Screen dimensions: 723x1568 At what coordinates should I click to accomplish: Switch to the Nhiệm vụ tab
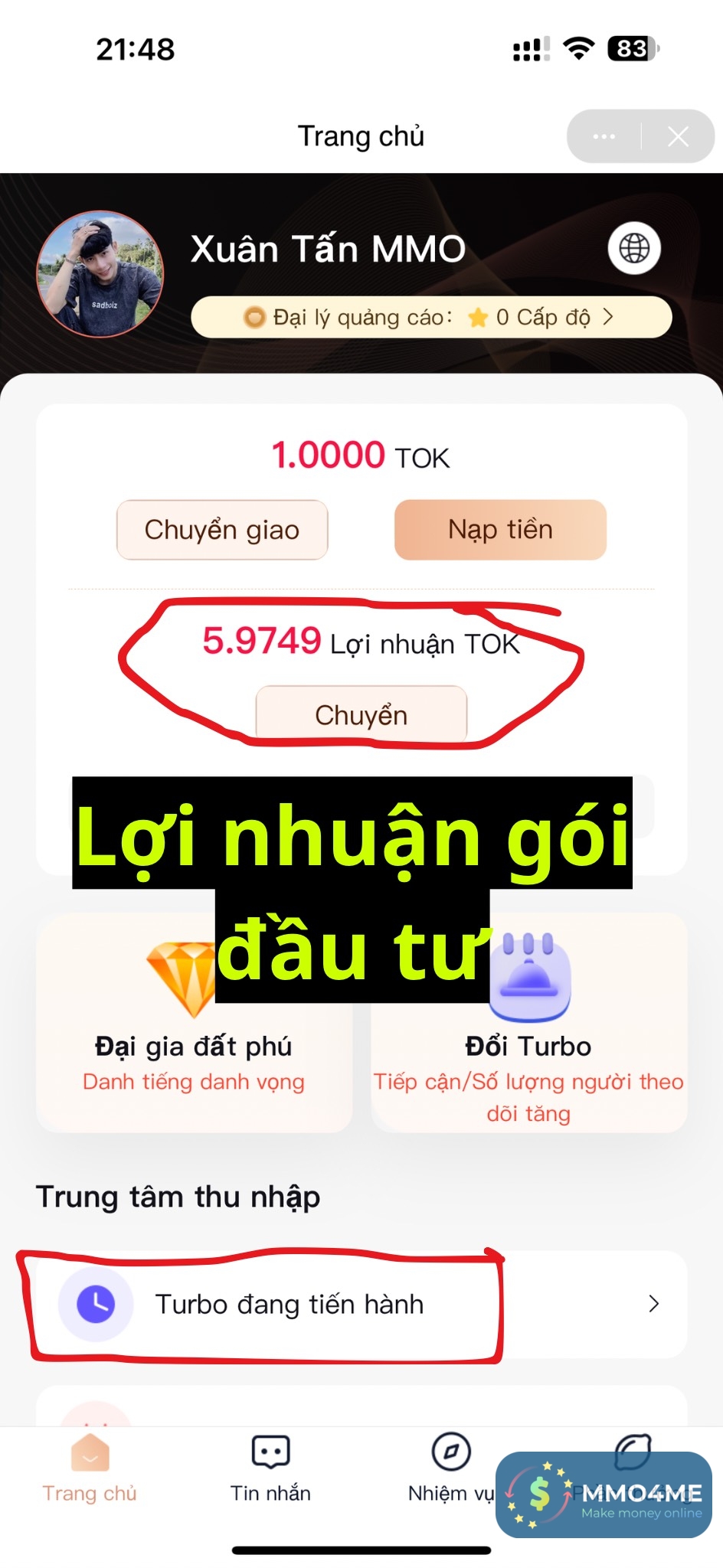(x=450, y=1470)
